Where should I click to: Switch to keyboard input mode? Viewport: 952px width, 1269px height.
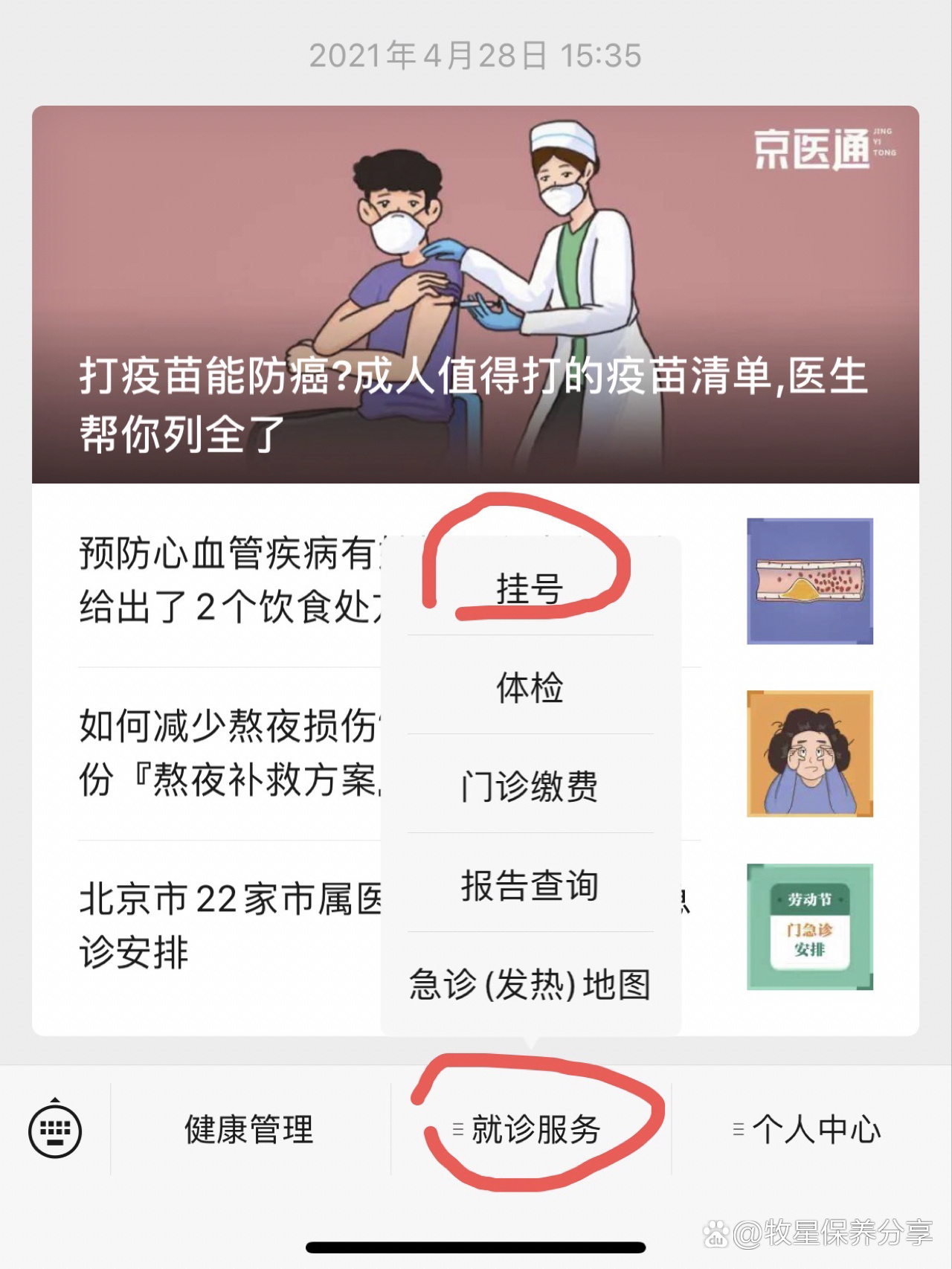(x=55, y=1130)
